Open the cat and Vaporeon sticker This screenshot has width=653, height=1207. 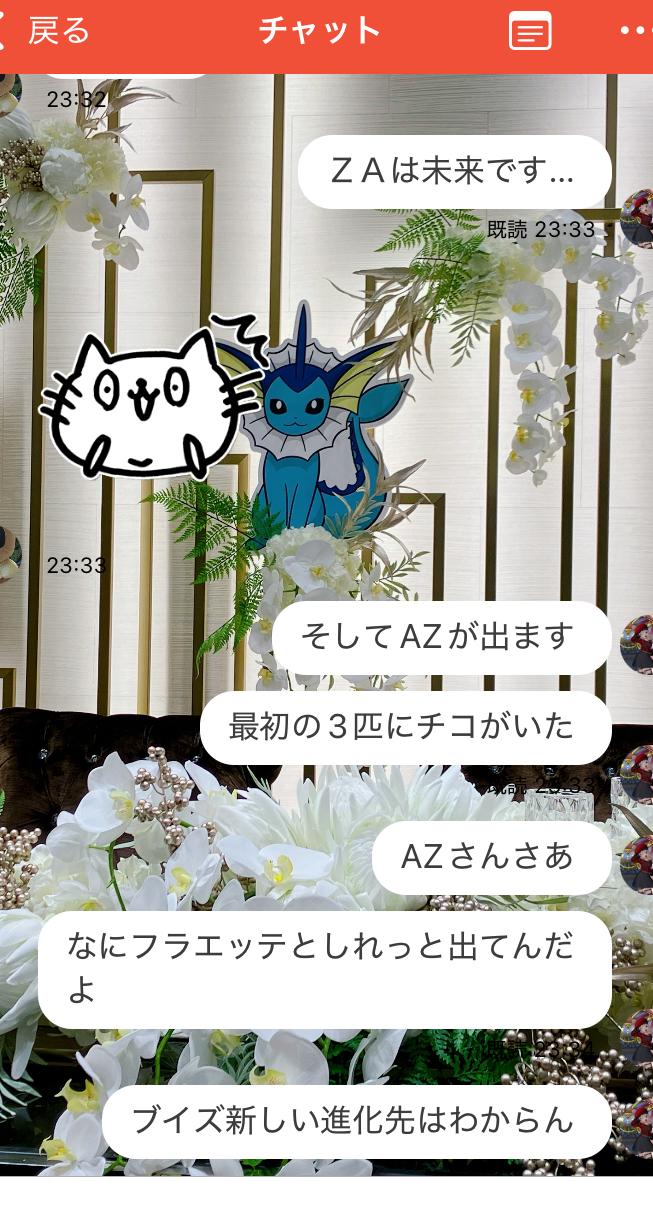(x=214, y=418)
